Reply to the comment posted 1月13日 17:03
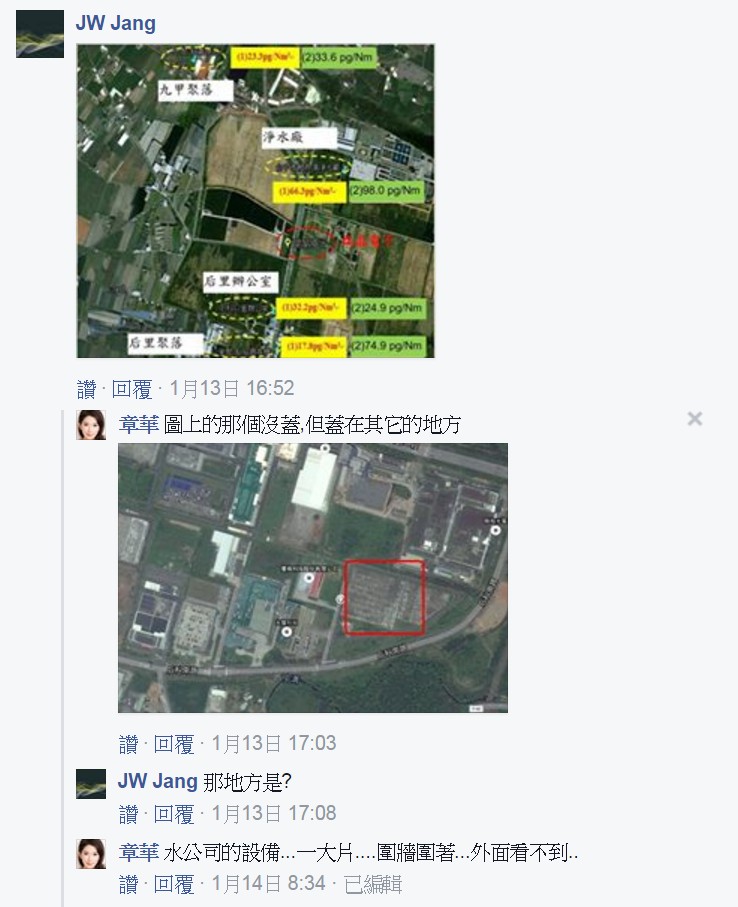 click(174, 744)
